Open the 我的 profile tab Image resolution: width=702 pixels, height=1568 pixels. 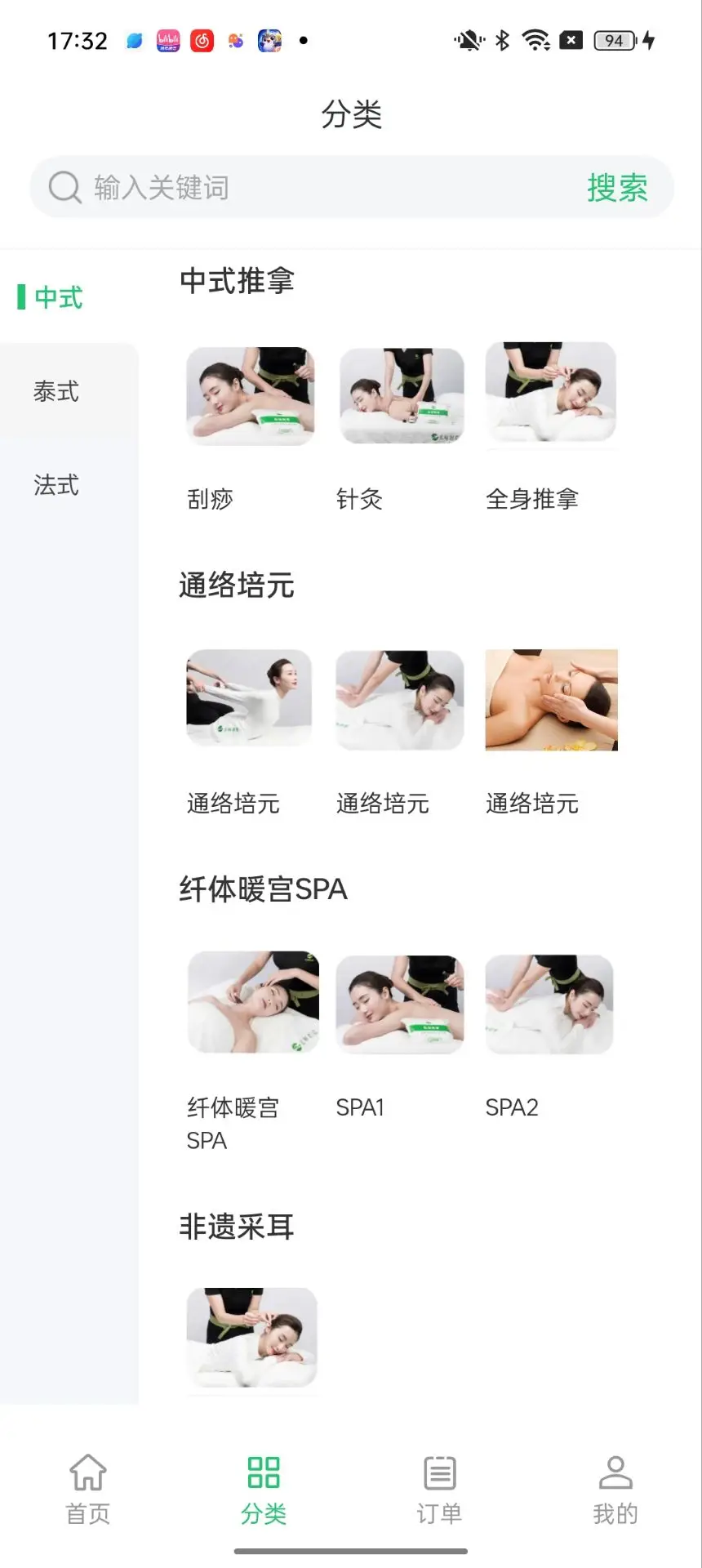615,1489
